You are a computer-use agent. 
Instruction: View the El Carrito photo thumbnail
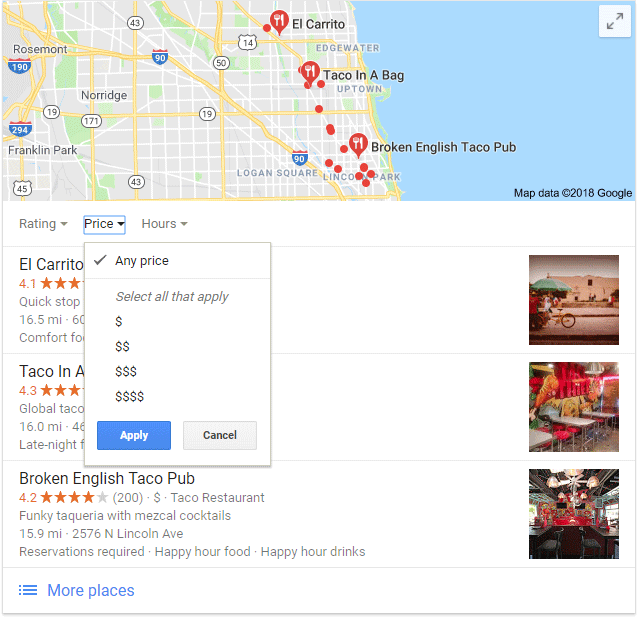click(x=573, y=300)
